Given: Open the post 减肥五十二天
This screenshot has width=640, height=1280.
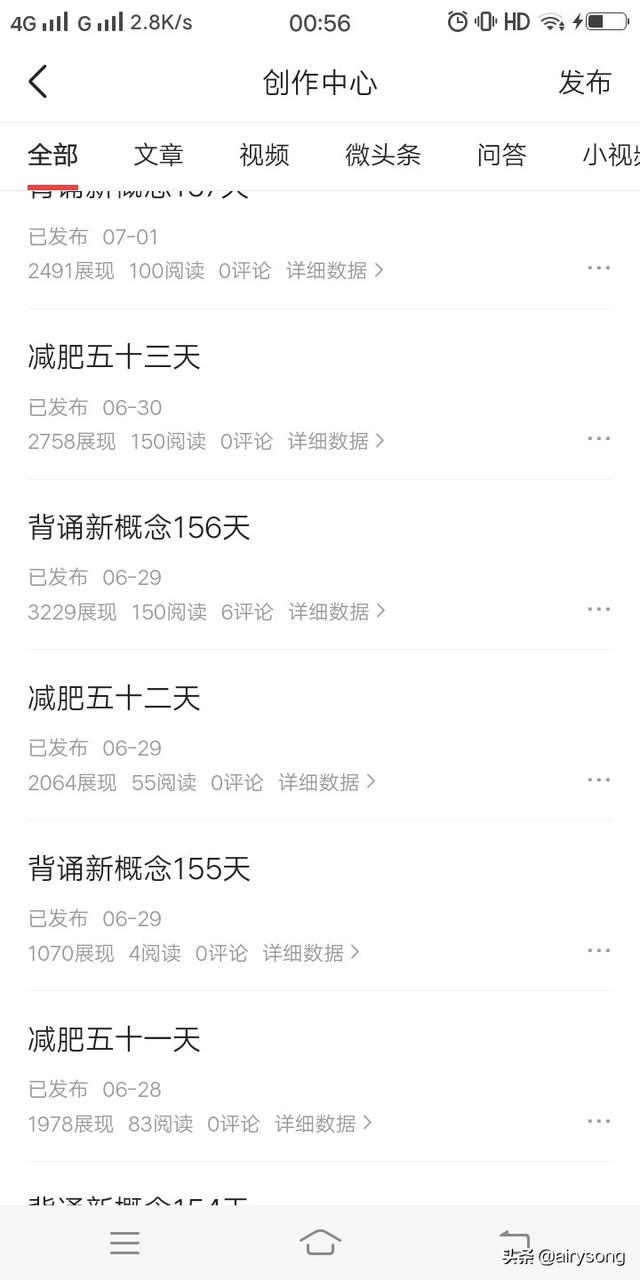Looking at the screenshot, I should click(114, 698).
